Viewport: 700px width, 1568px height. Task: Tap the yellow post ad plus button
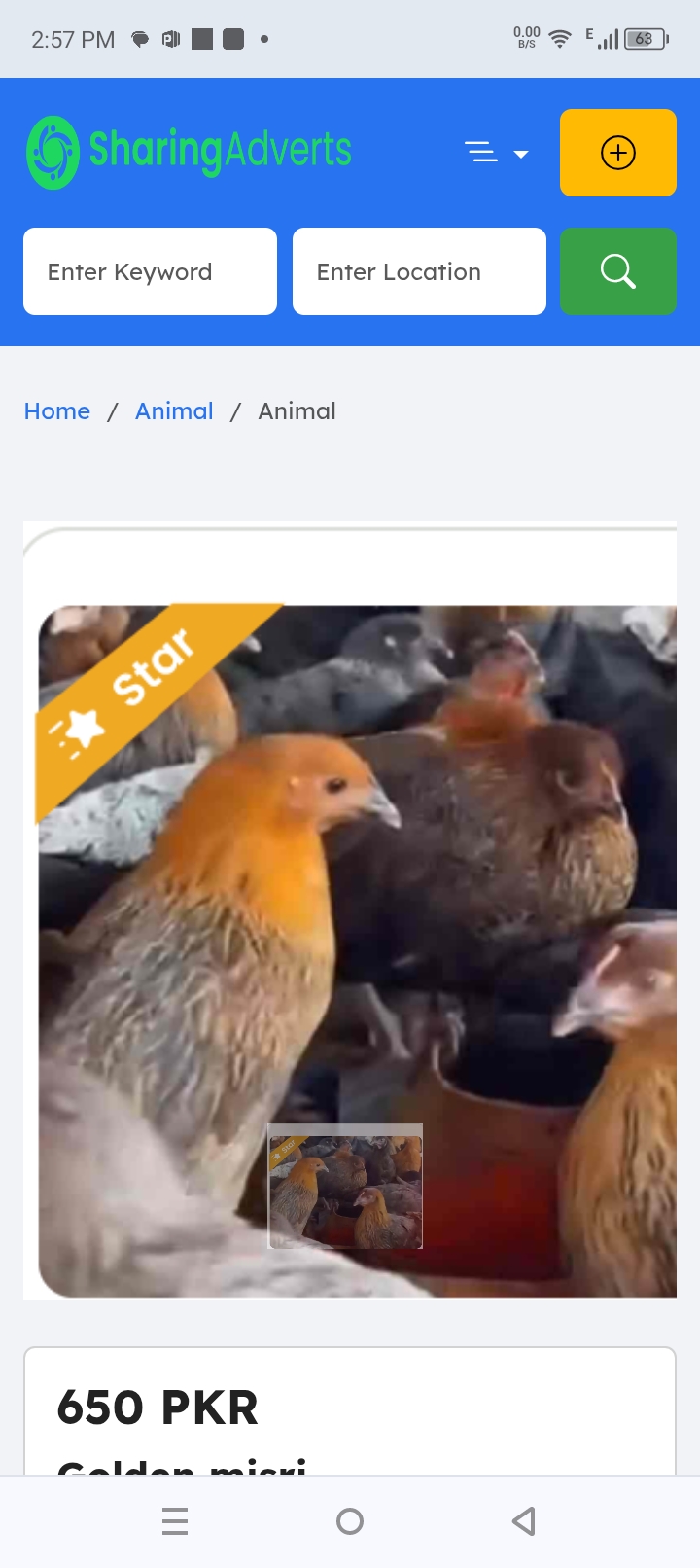pyautogui.click(x=617, y=153)
